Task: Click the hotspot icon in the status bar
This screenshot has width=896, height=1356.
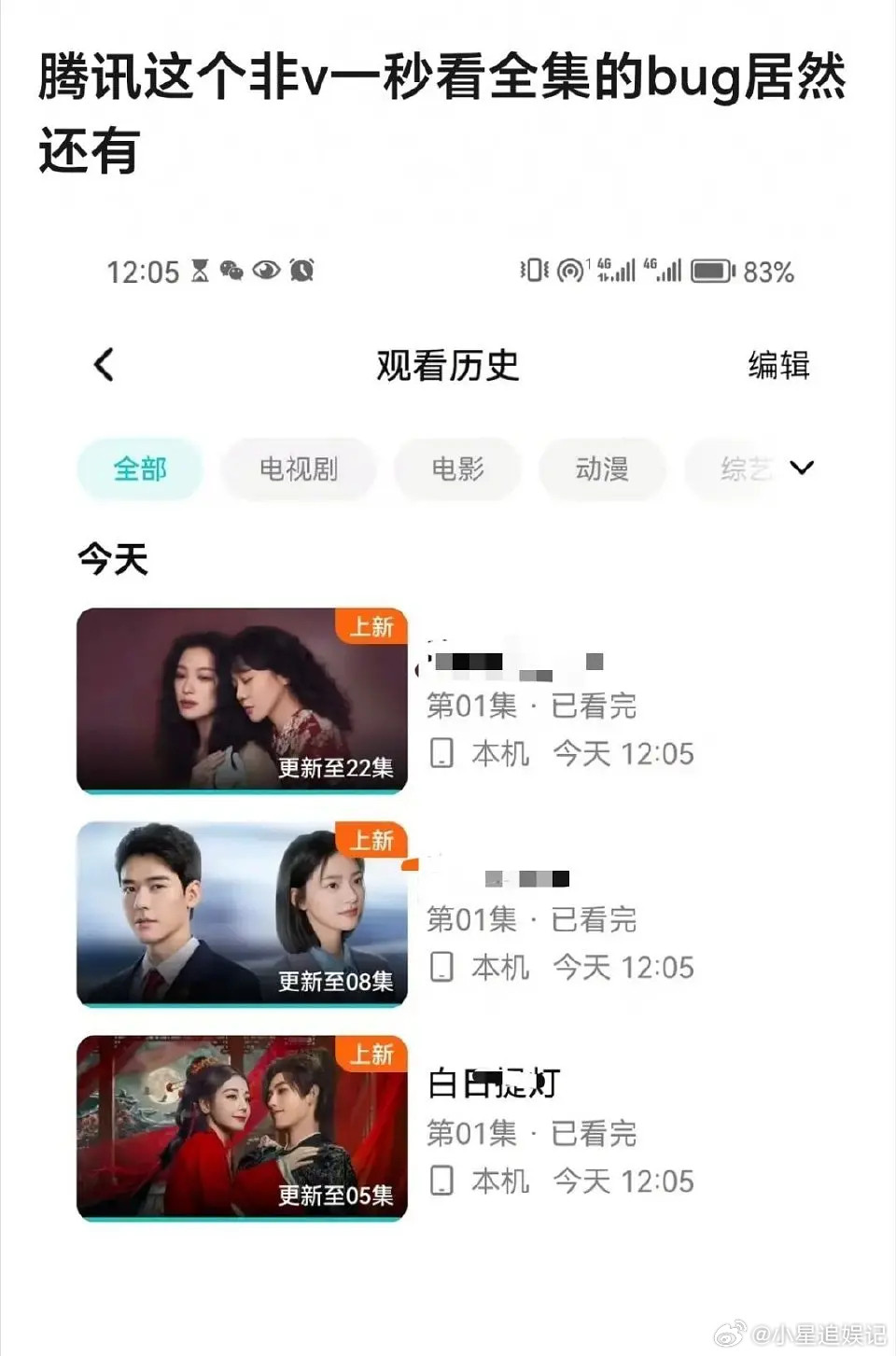Action: coord(567,272)
